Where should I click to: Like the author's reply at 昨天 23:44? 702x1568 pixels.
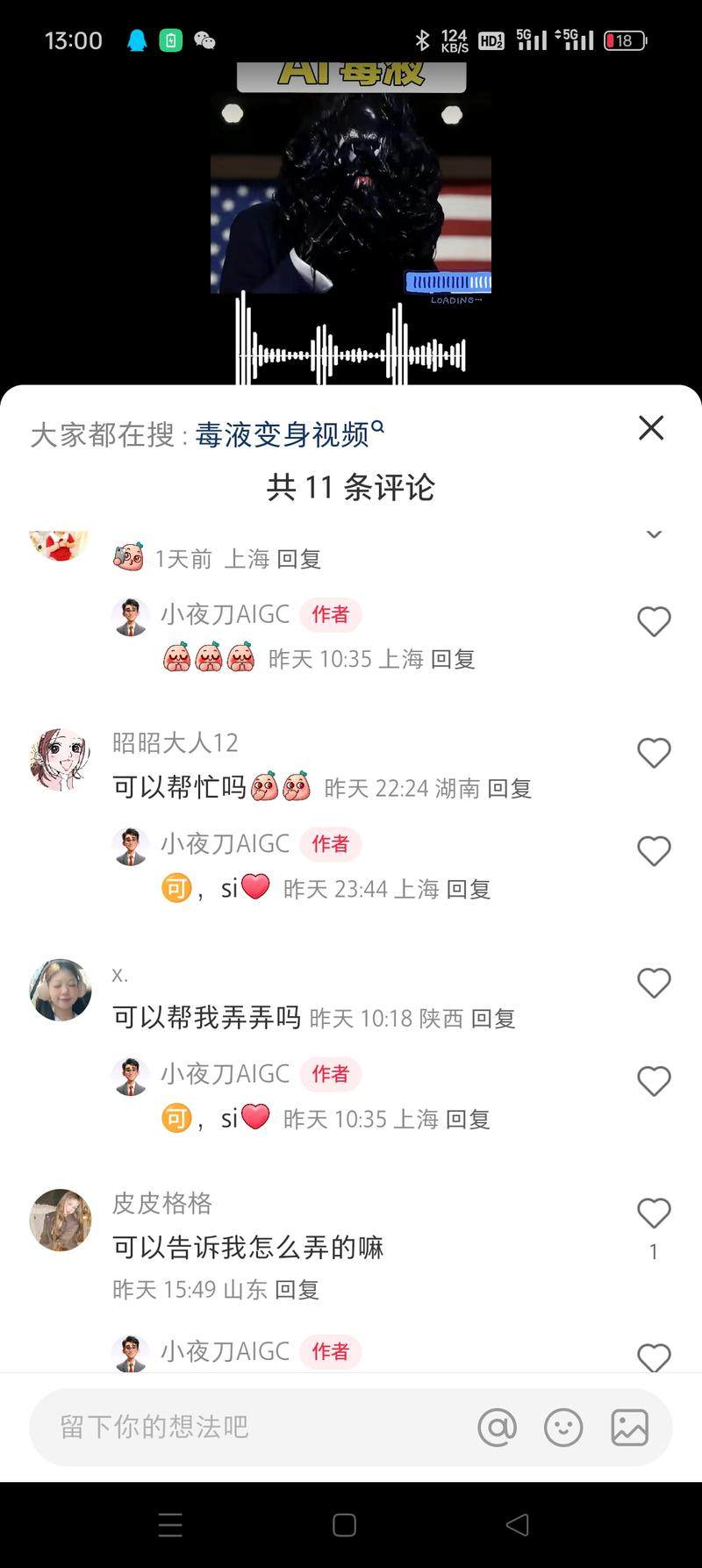pyautogui.click(x=654, y=851)
